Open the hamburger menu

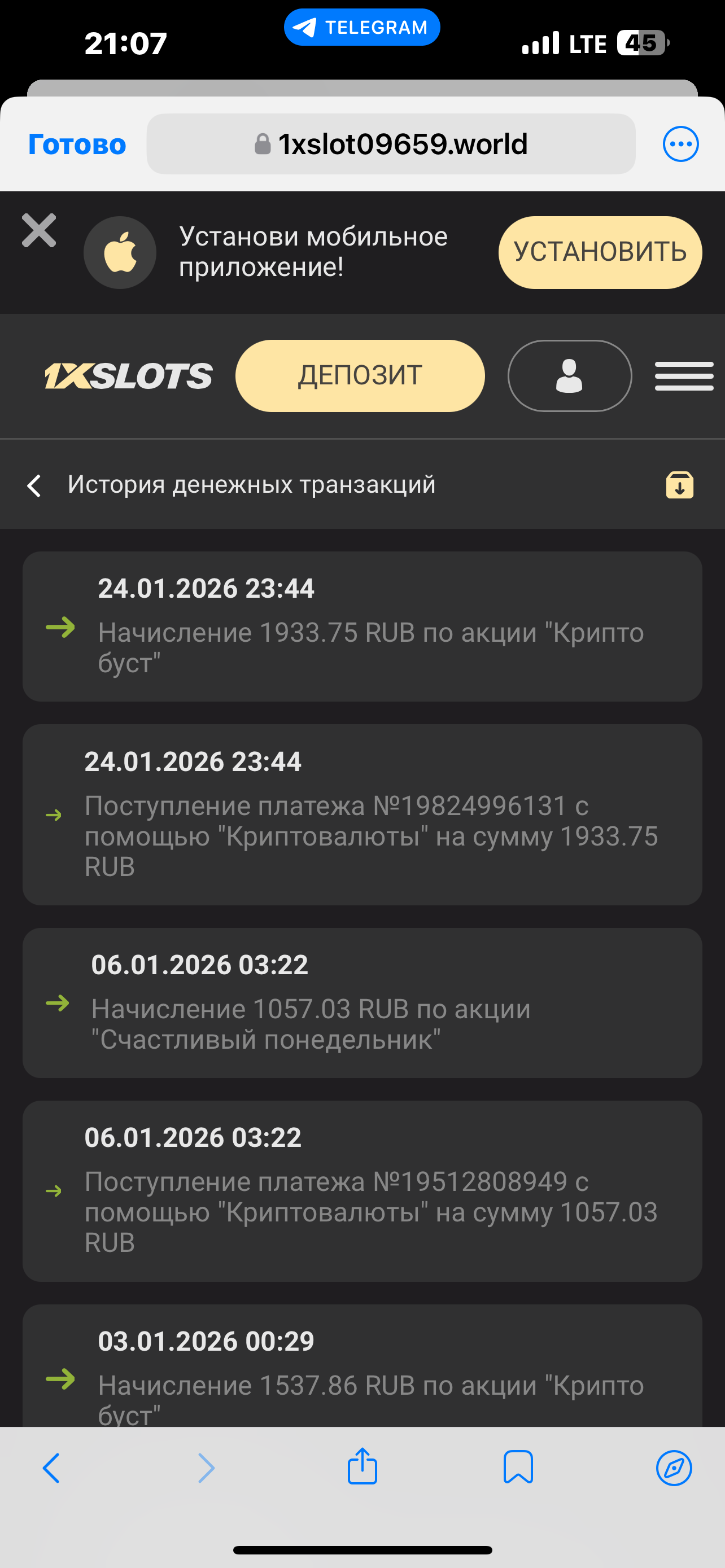684,375
